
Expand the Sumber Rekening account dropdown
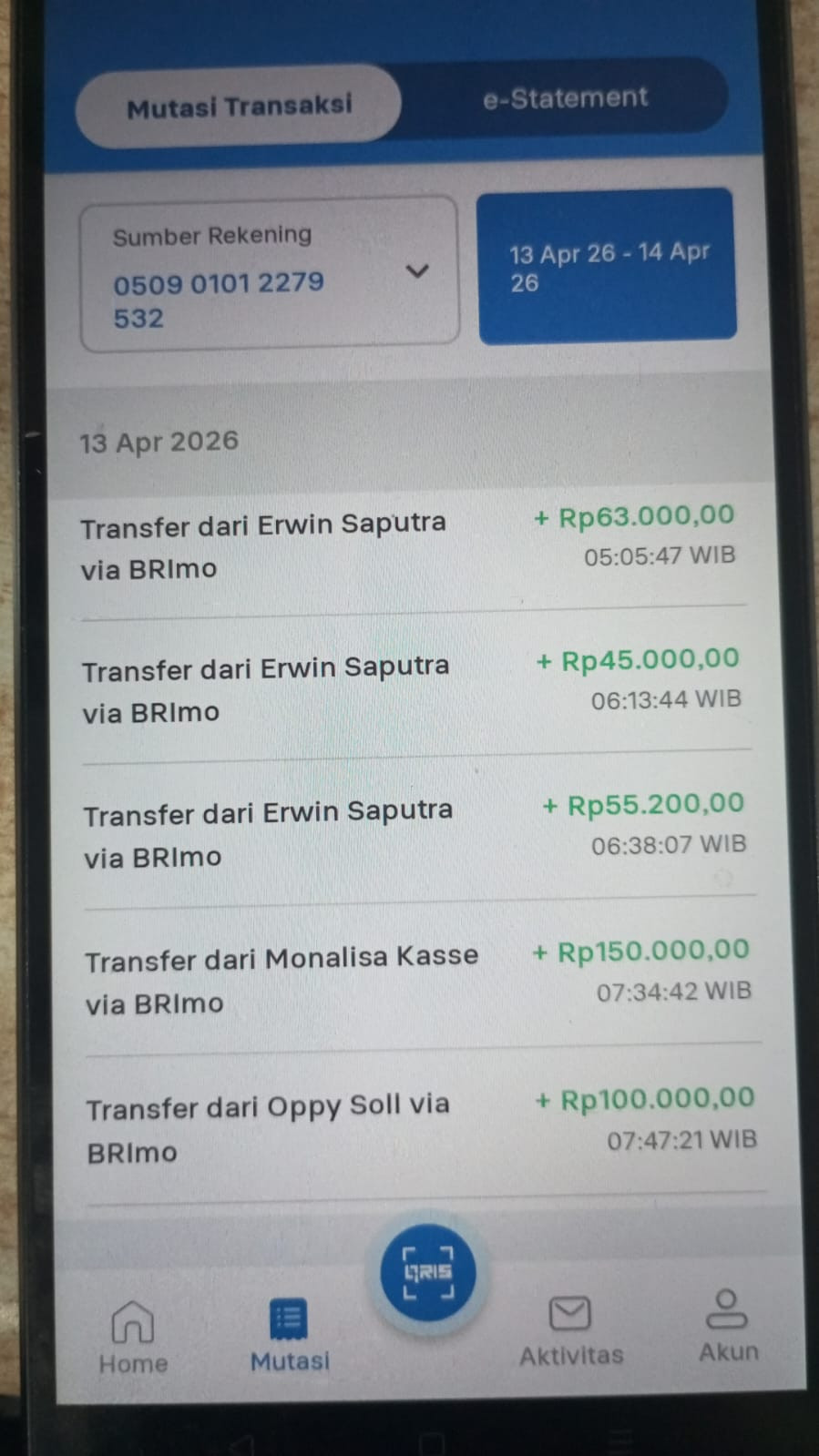tap(269, 272)
